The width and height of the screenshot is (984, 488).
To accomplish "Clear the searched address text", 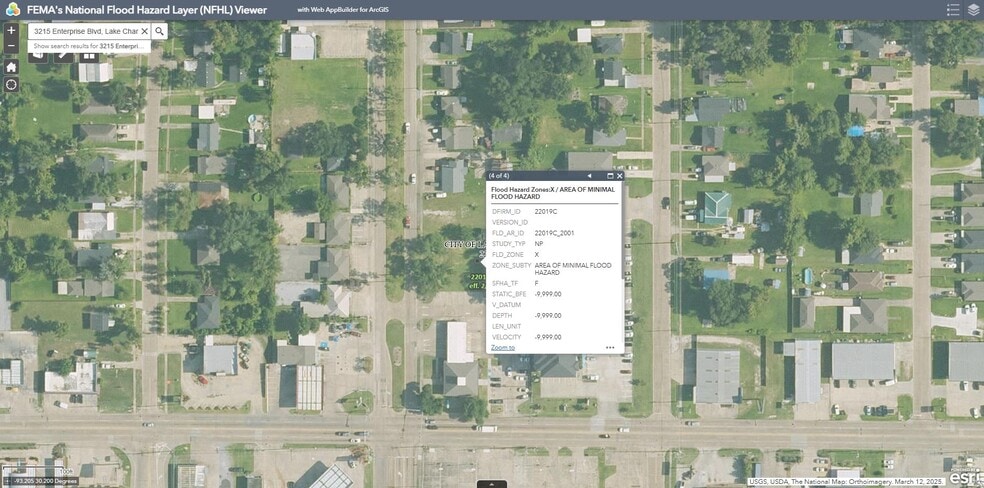I will tap(144, 31).
